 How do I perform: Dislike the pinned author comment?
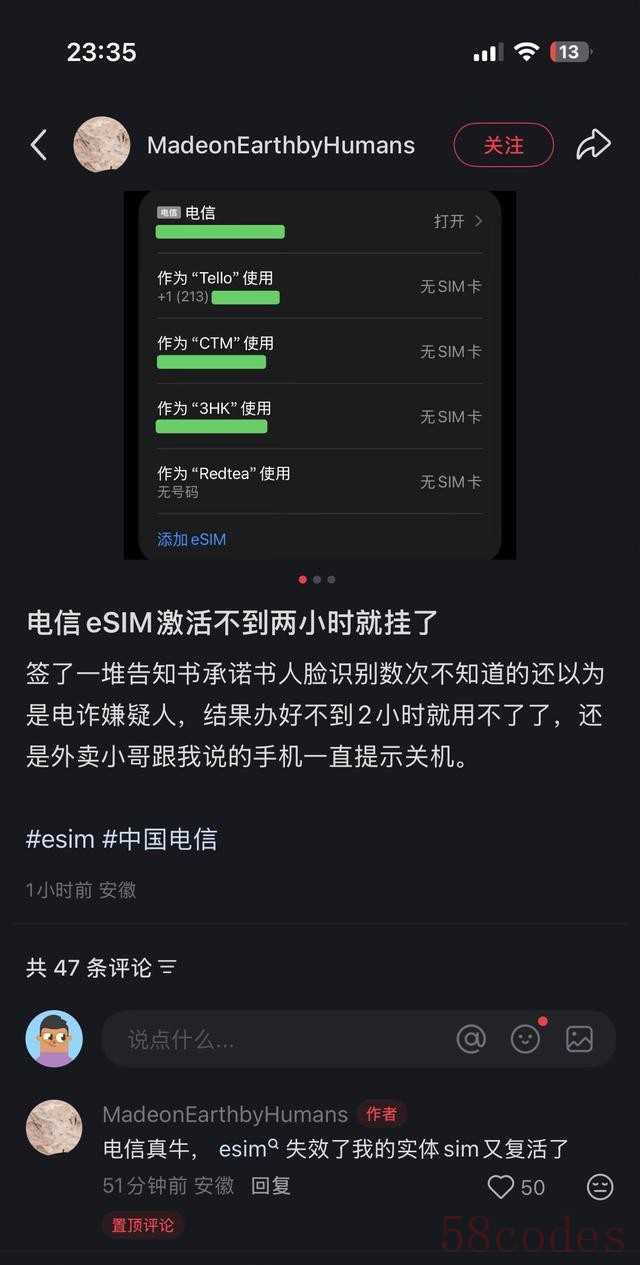pos(600,1187)
